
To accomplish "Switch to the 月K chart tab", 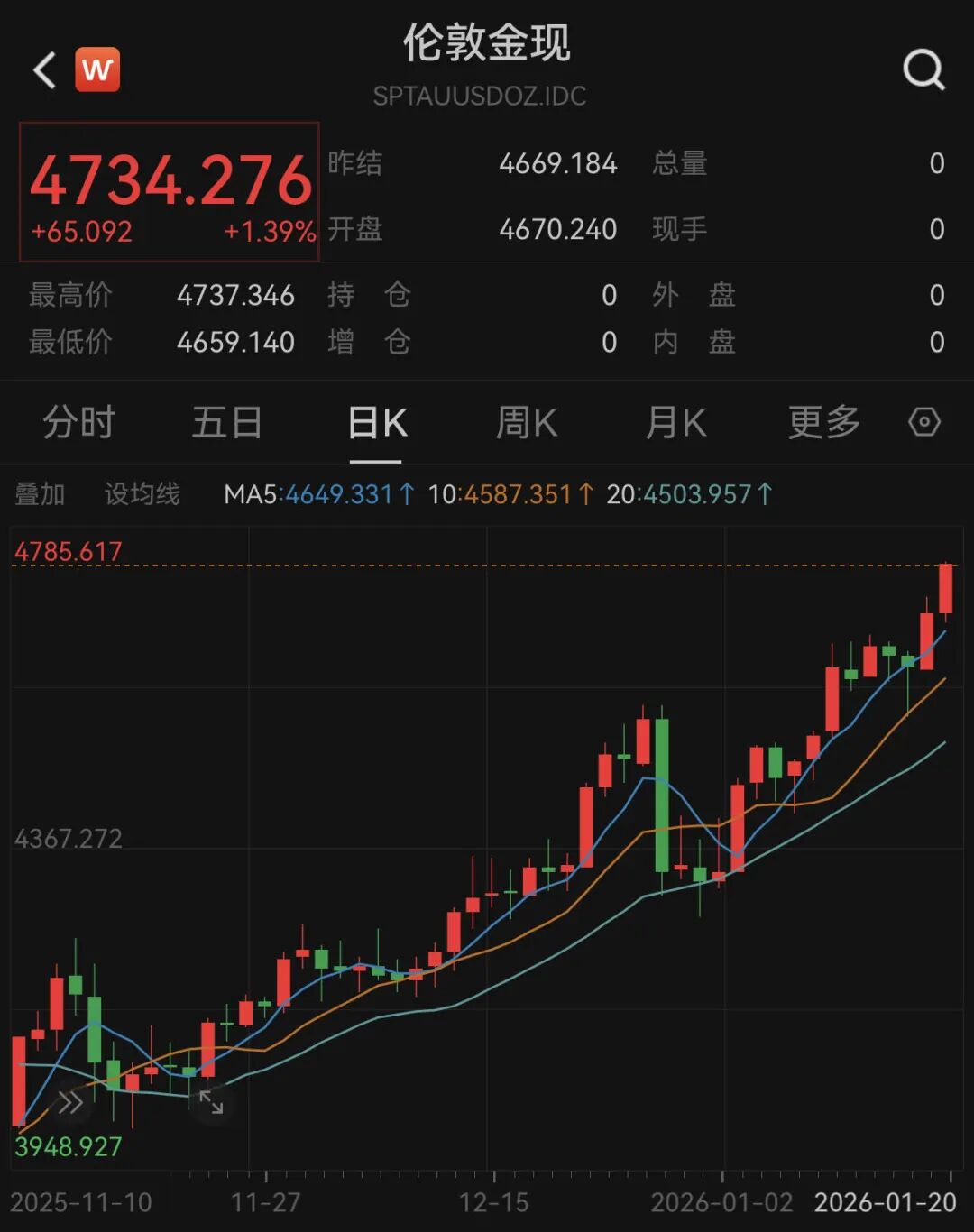I will [675, 422].
